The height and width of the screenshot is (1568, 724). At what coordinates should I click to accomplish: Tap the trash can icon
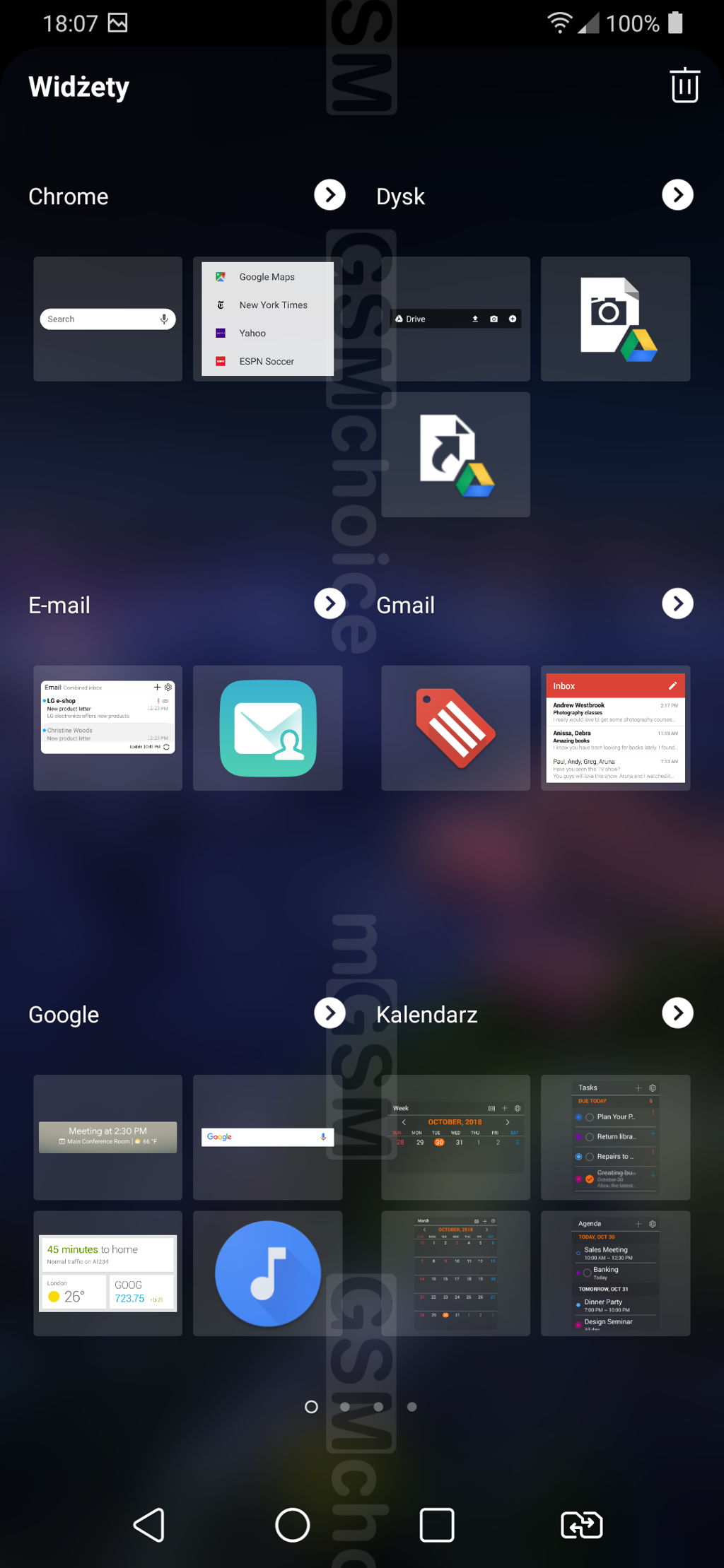click(x=684, y=86)
